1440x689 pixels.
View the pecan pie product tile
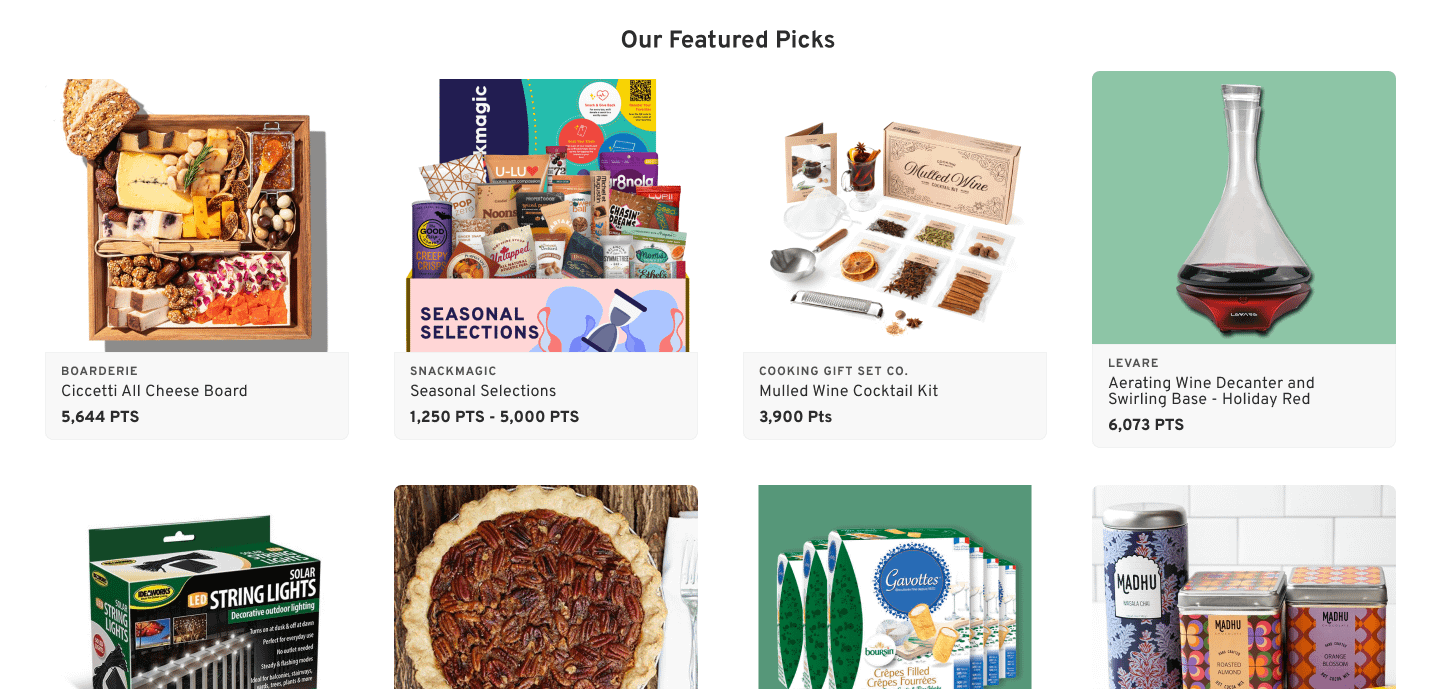click(546, 590)
